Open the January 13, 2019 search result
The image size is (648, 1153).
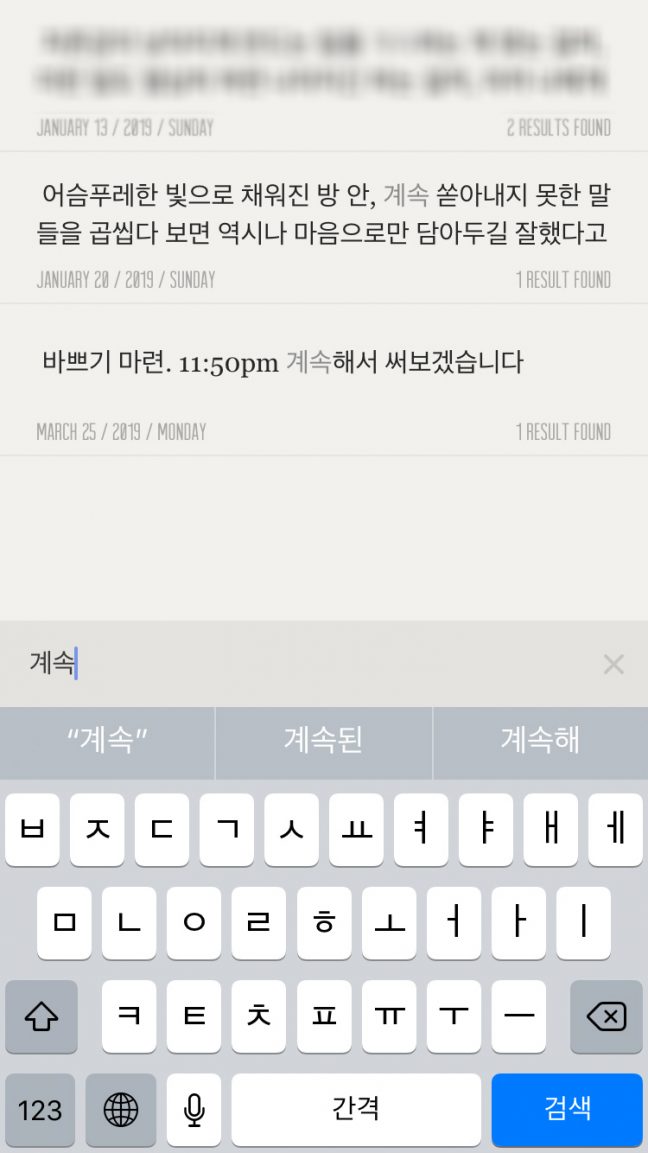323,75
